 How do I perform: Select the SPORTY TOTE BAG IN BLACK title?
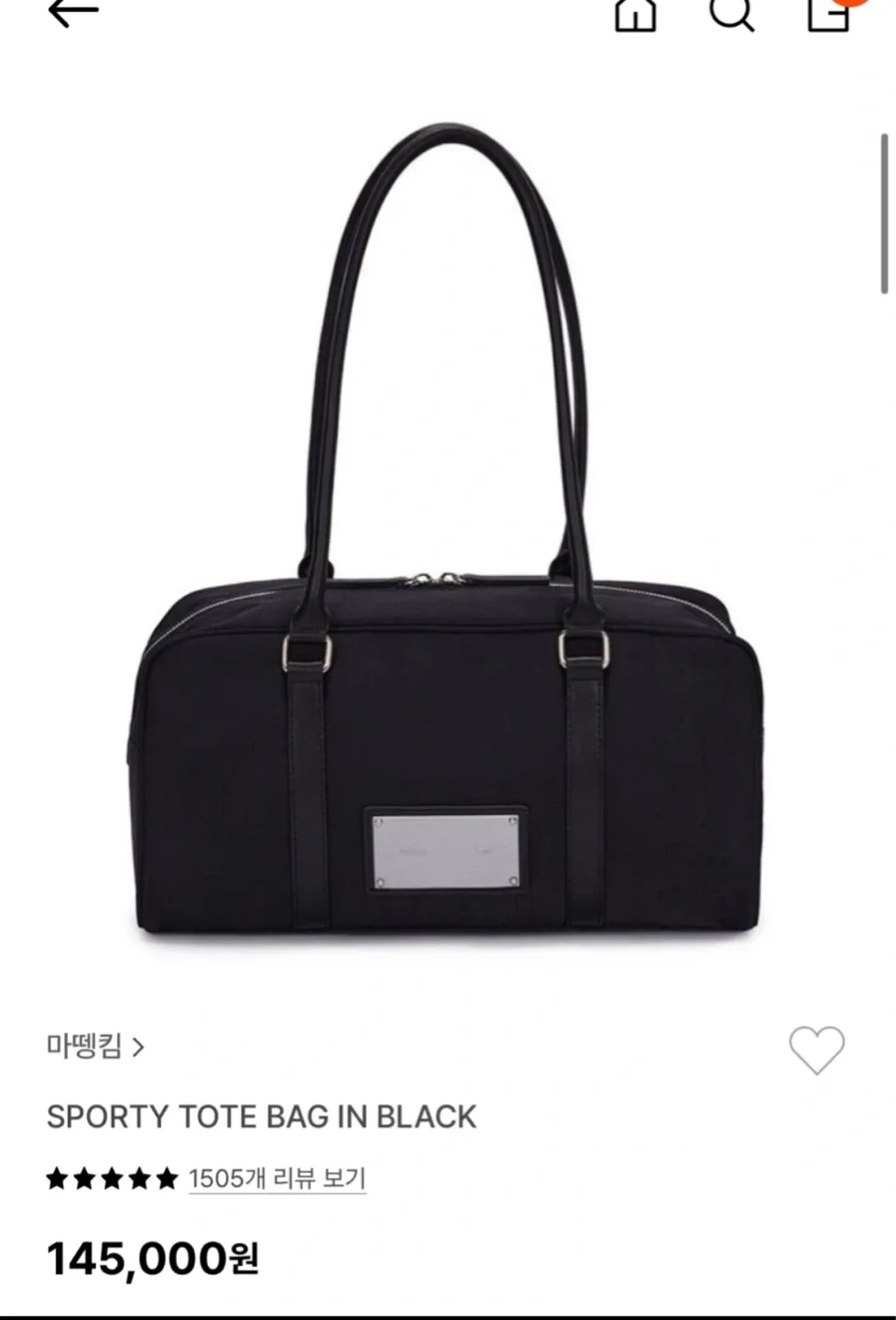(x=260, y=1116)
